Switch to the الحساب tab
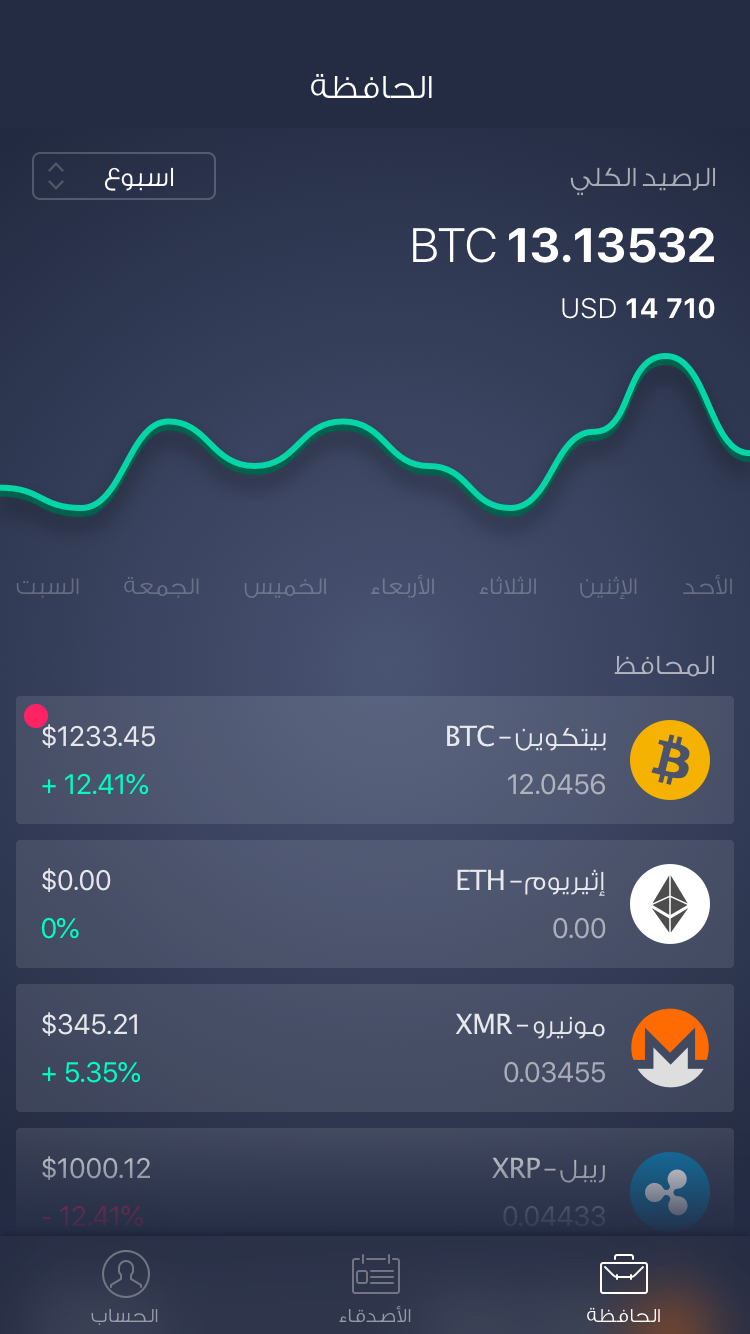The width and height of the screenshot is (750, 1334). [125, 1287]
